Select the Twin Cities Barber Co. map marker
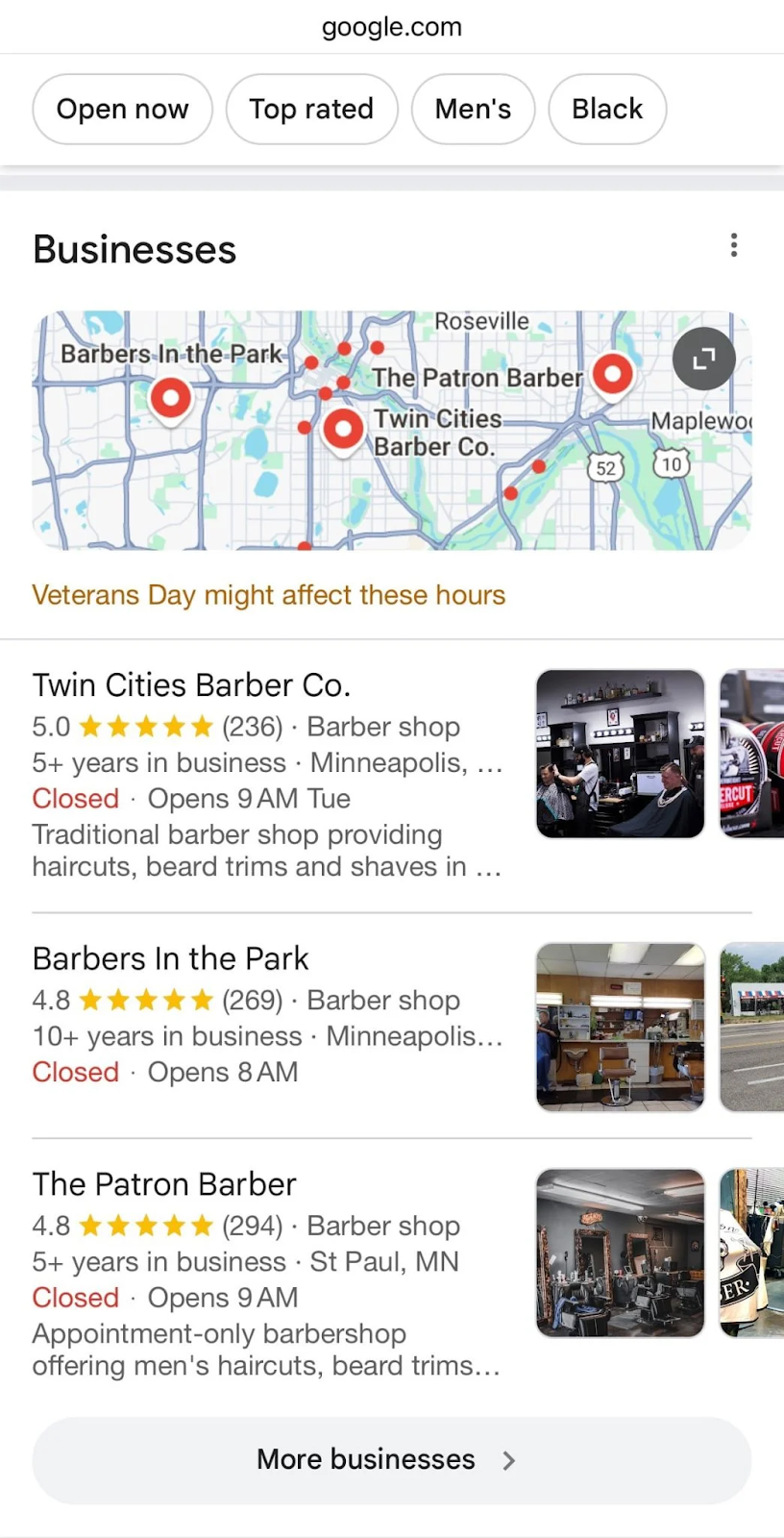The width and height of the screenshot is (784, 1538). 343,430
